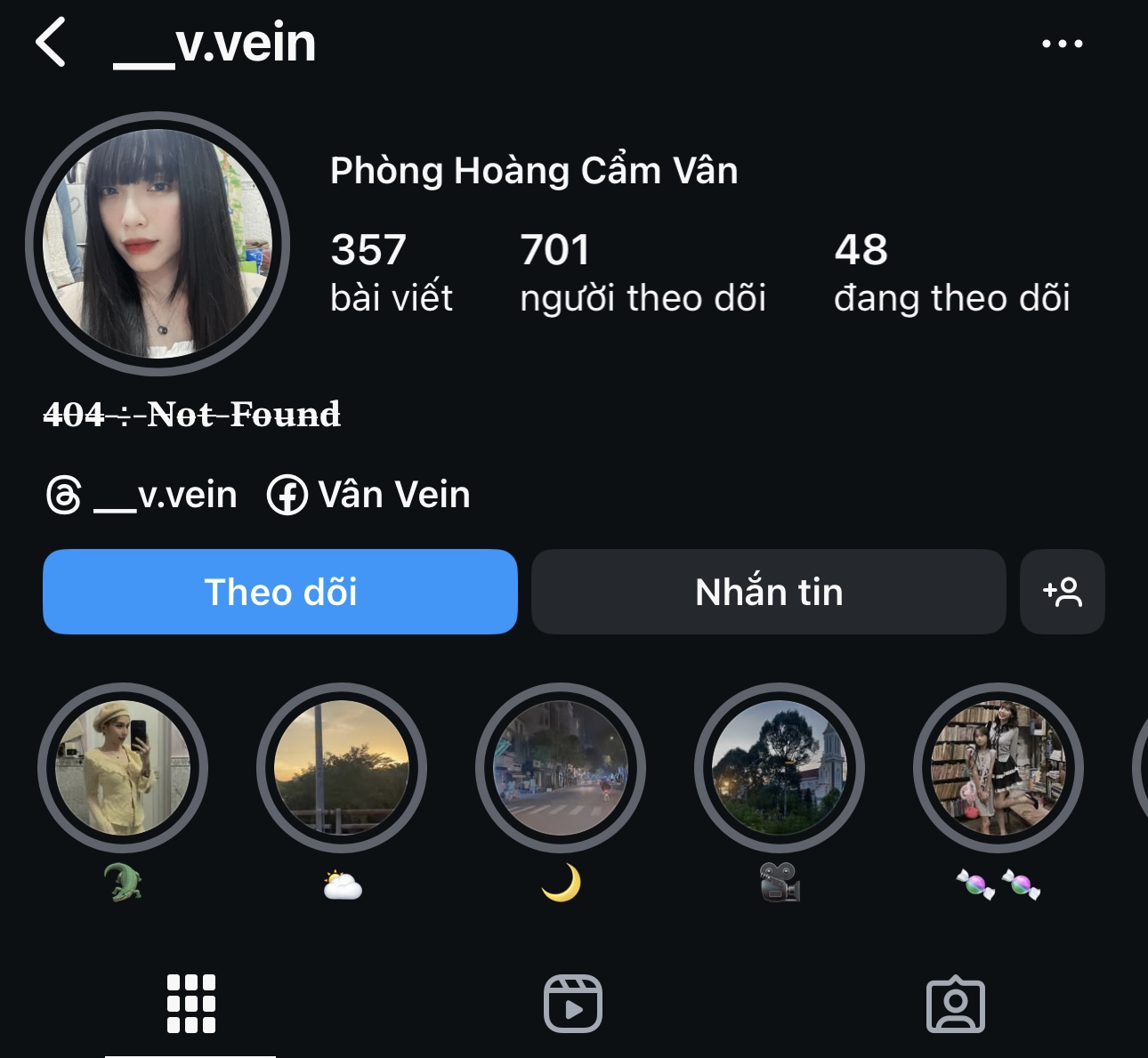Switch to the Reels tab

(x=573, y=1004)
